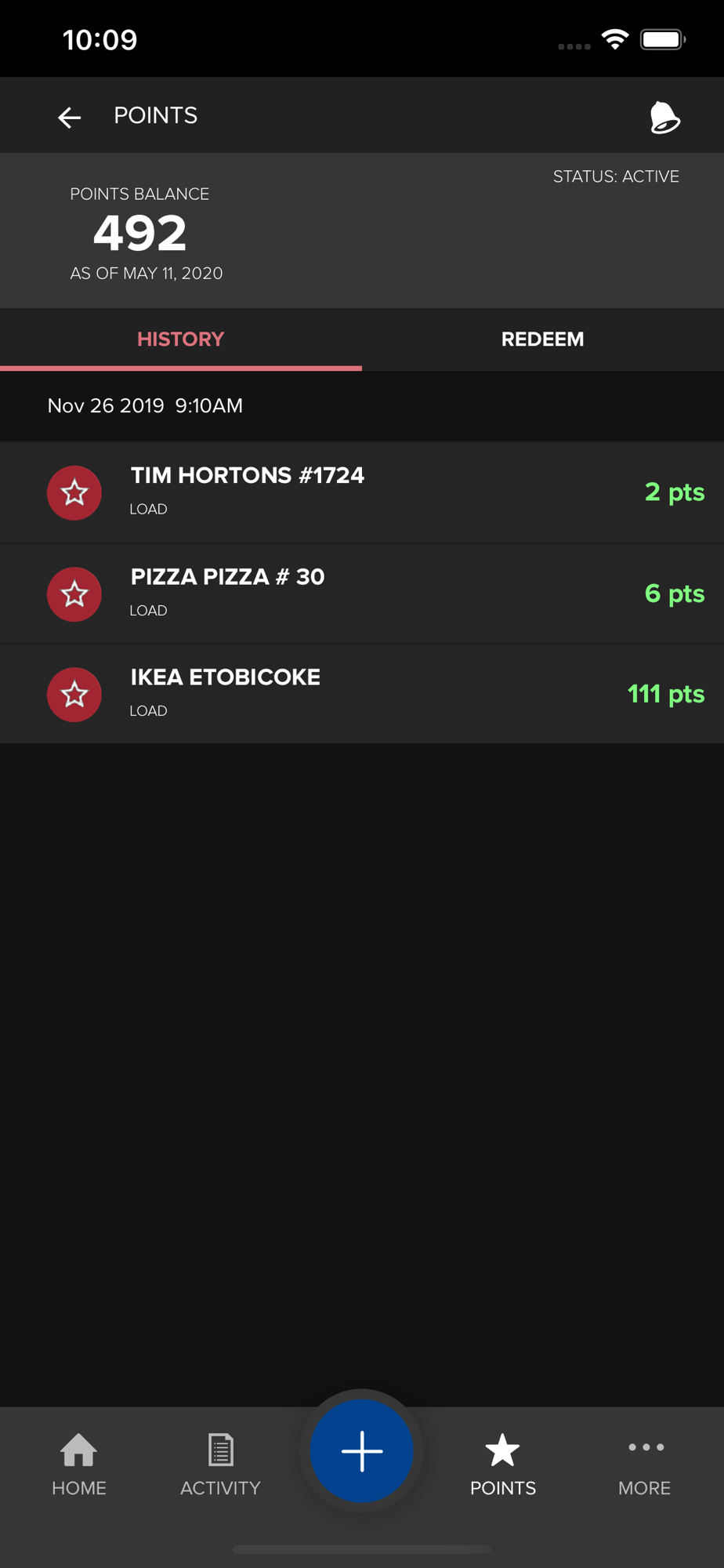Viewport: 724px width, 1568px height.
Task: Switch to the Redeem tab
Action: click(x=542, y=339)
